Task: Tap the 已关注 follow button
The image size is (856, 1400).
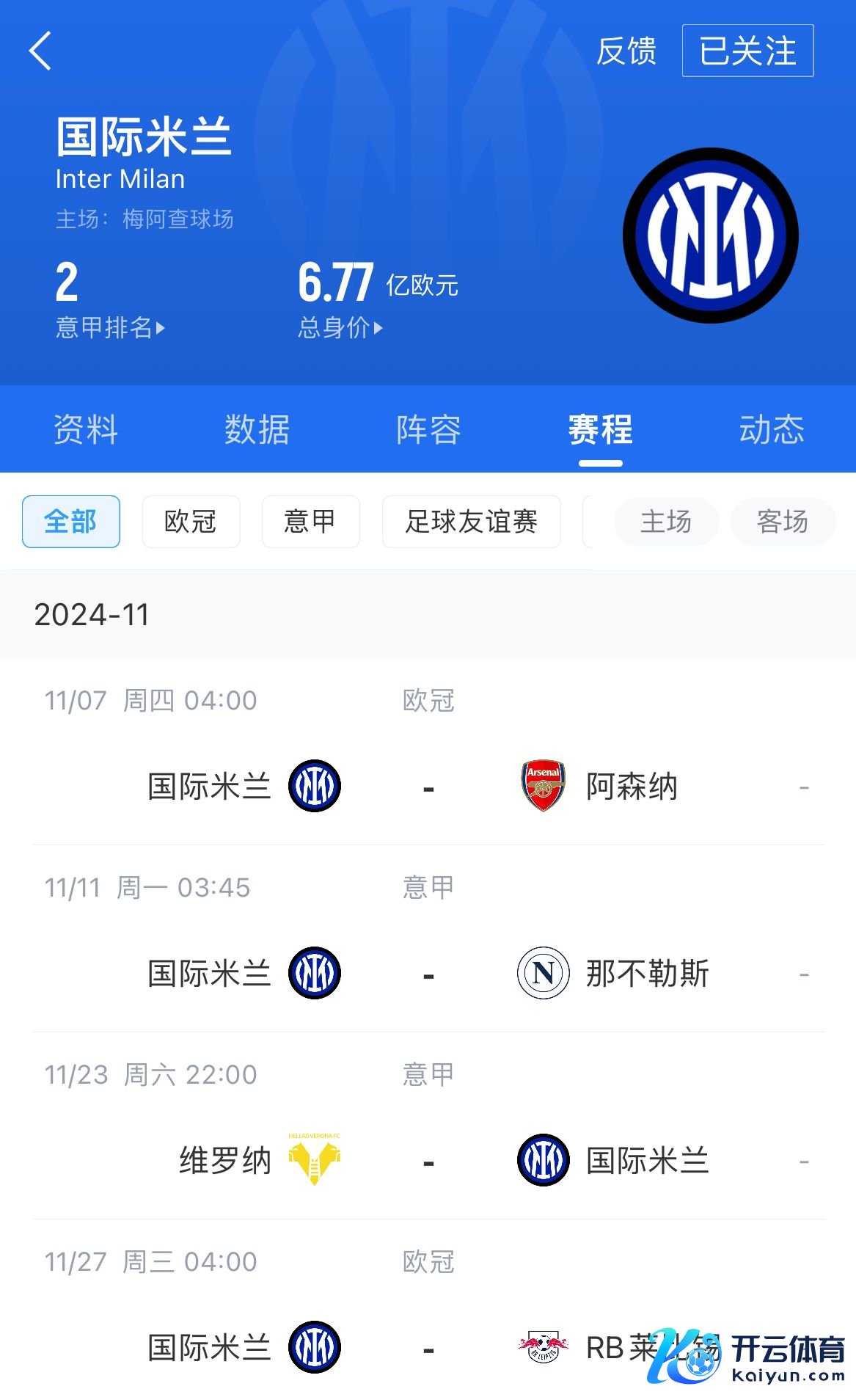Action: [x=747, y=51]
